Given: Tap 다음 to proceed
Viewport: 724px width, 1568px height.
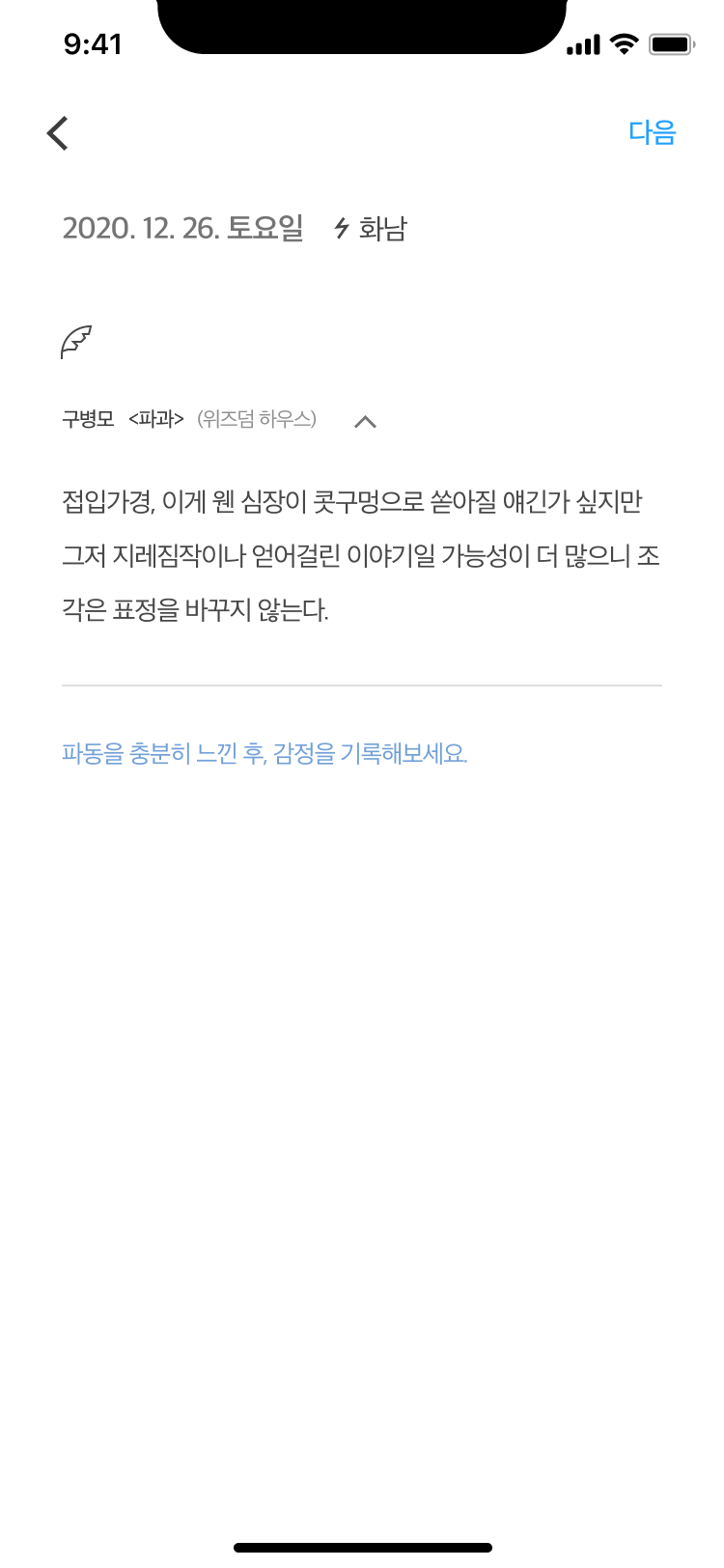Looking at the screenshot, I should 652,132.
